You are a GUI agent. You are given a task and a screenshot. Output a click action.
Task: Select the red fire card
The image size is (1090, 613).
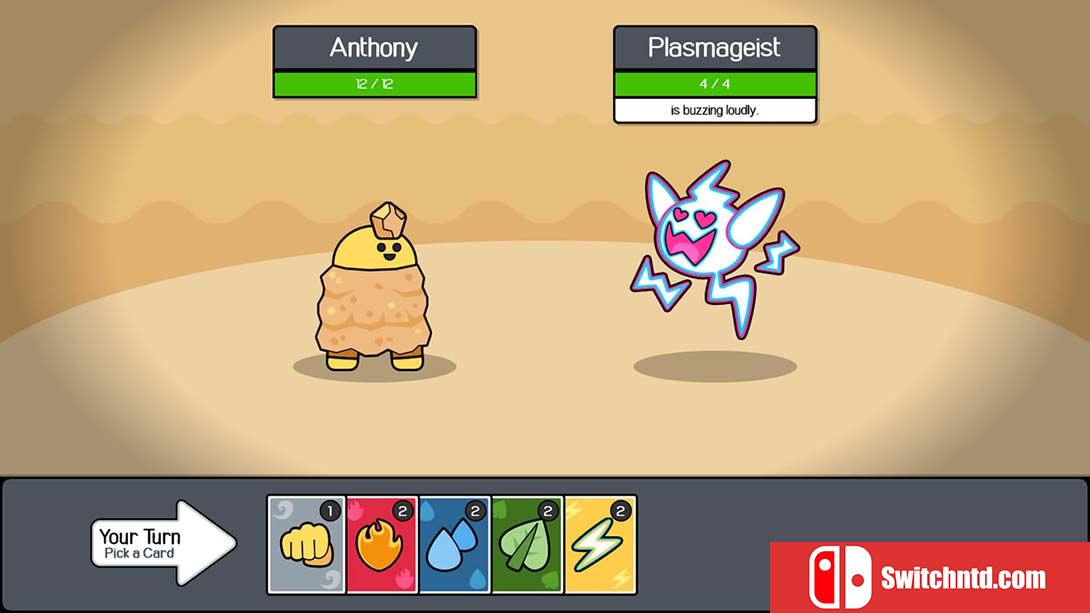[382, 545]
